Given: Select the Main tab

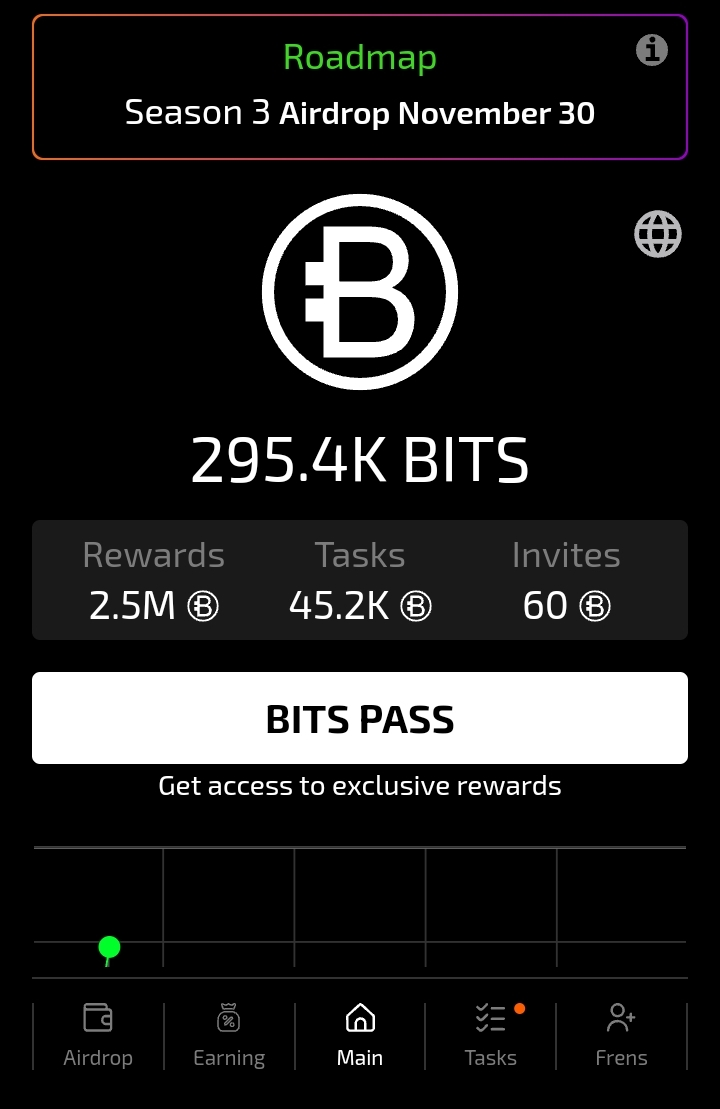Looking at the screenshot, I should pyautogui.click(x=360, y=1036).
